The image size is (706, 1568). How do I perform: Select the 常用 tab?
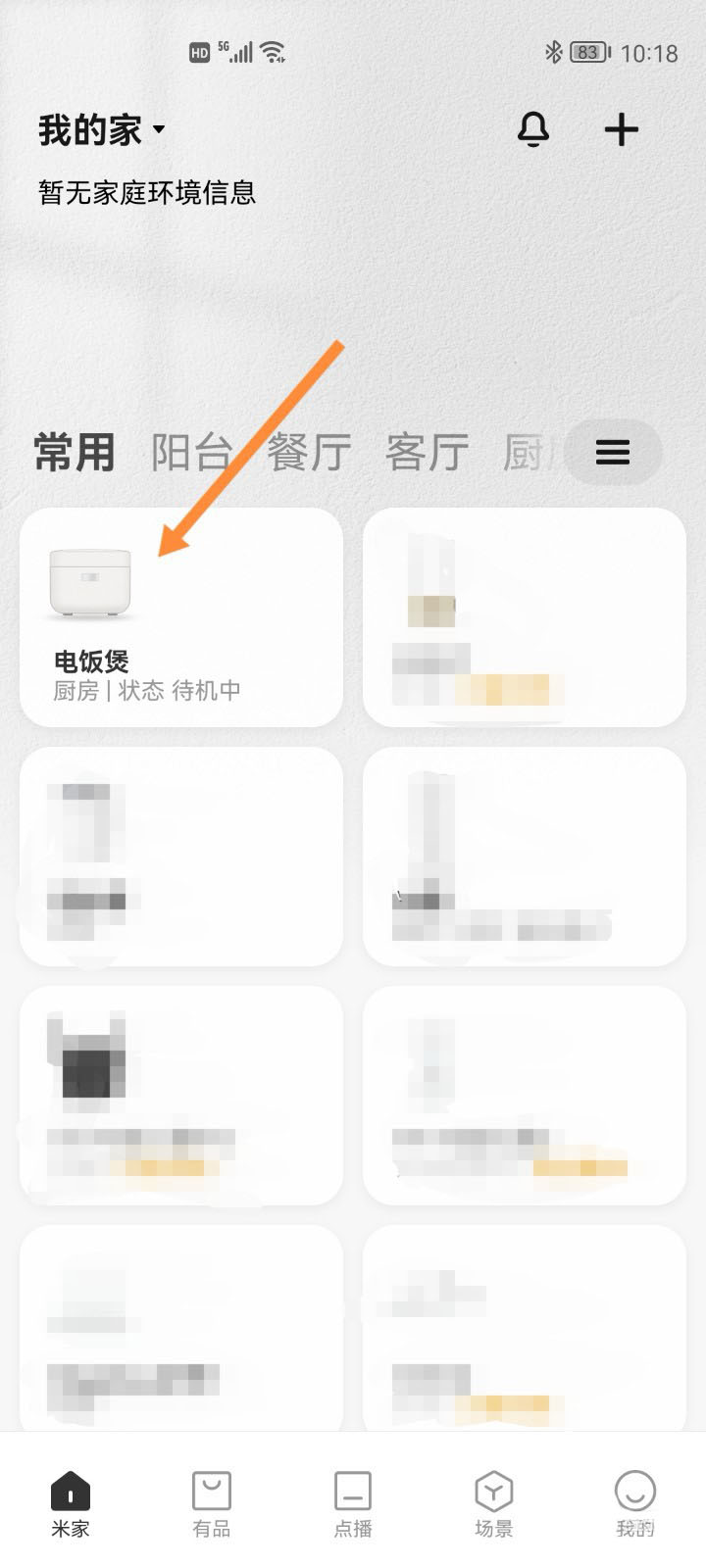click(75, 453)
